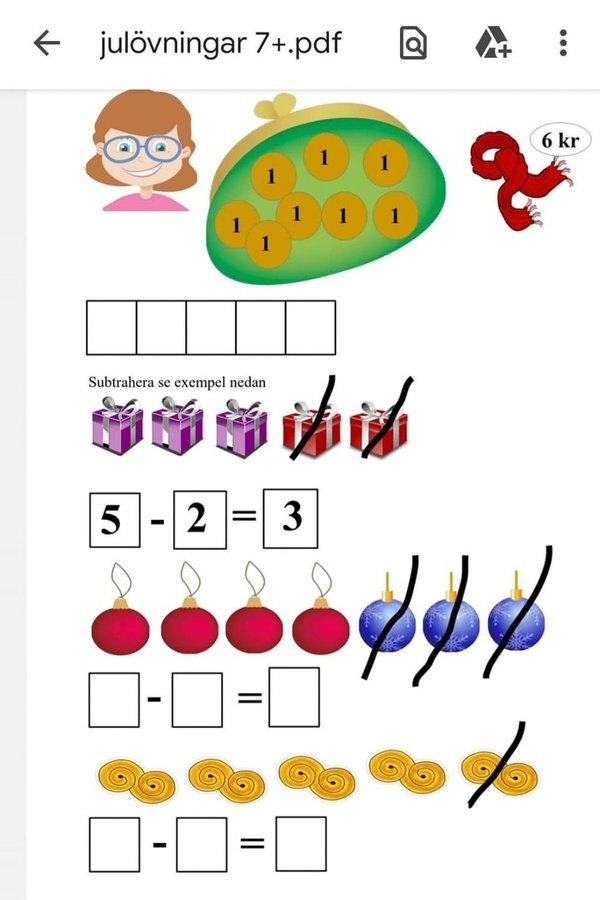600x900 pixels.
Task: Search within the PDF document
Action: point(412,43)
